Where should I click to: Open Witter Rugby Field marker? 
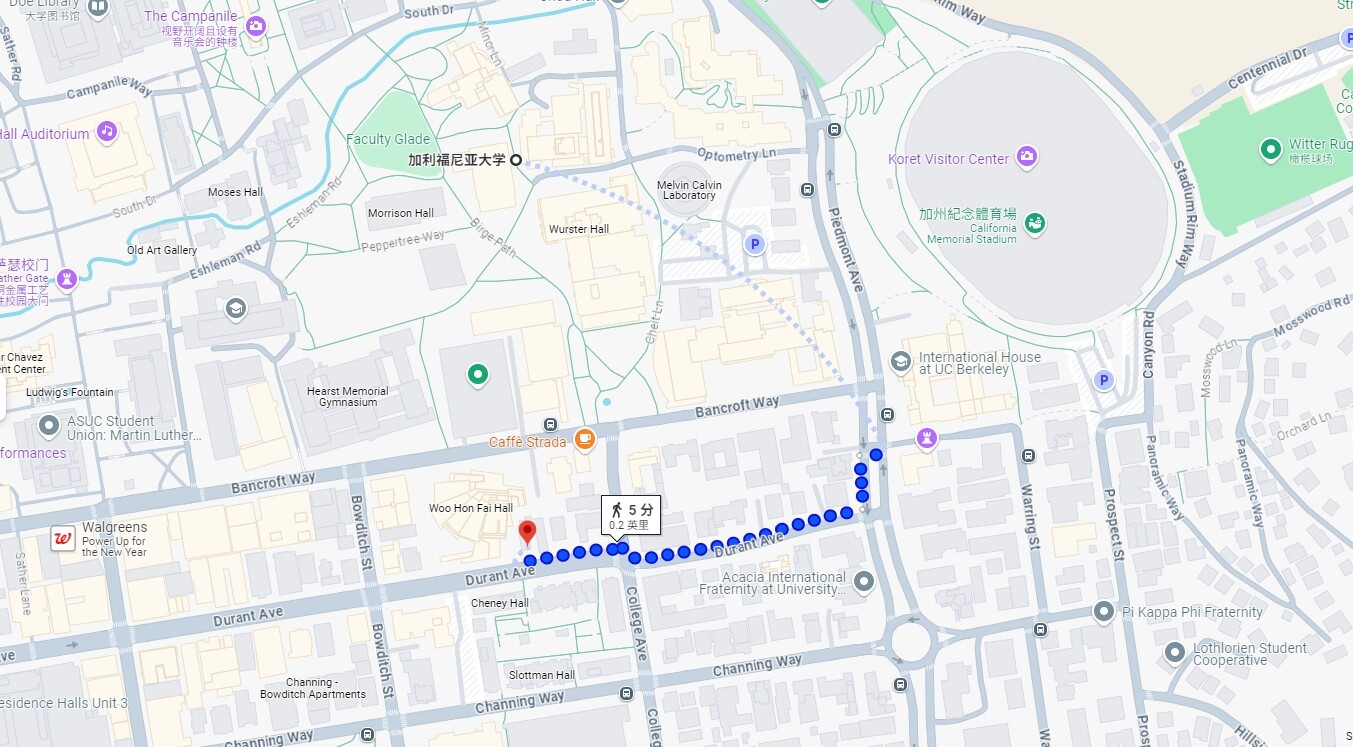(1270, 150)
